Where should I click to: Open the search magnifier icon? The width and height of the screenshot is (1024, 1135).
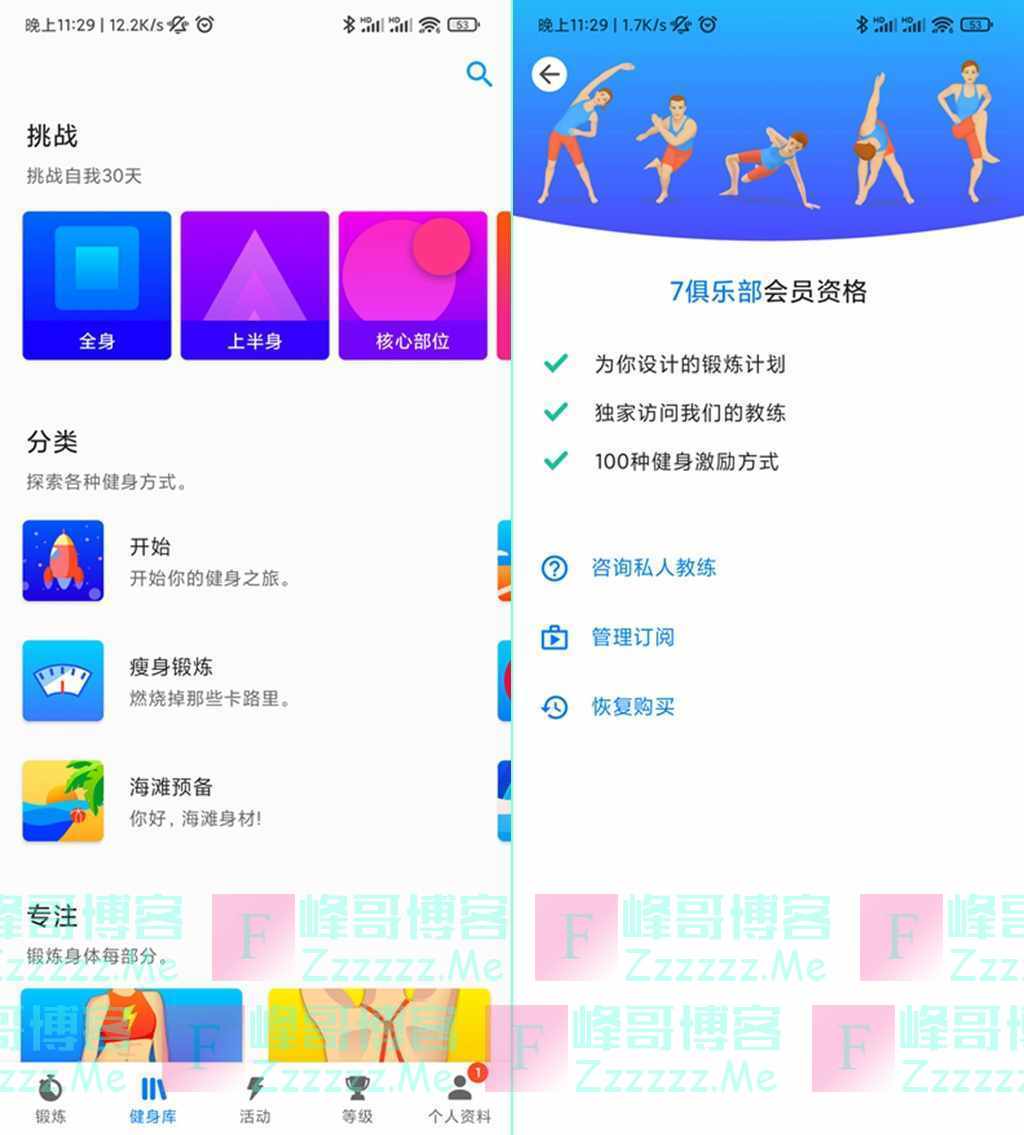[x=479, y=74]
